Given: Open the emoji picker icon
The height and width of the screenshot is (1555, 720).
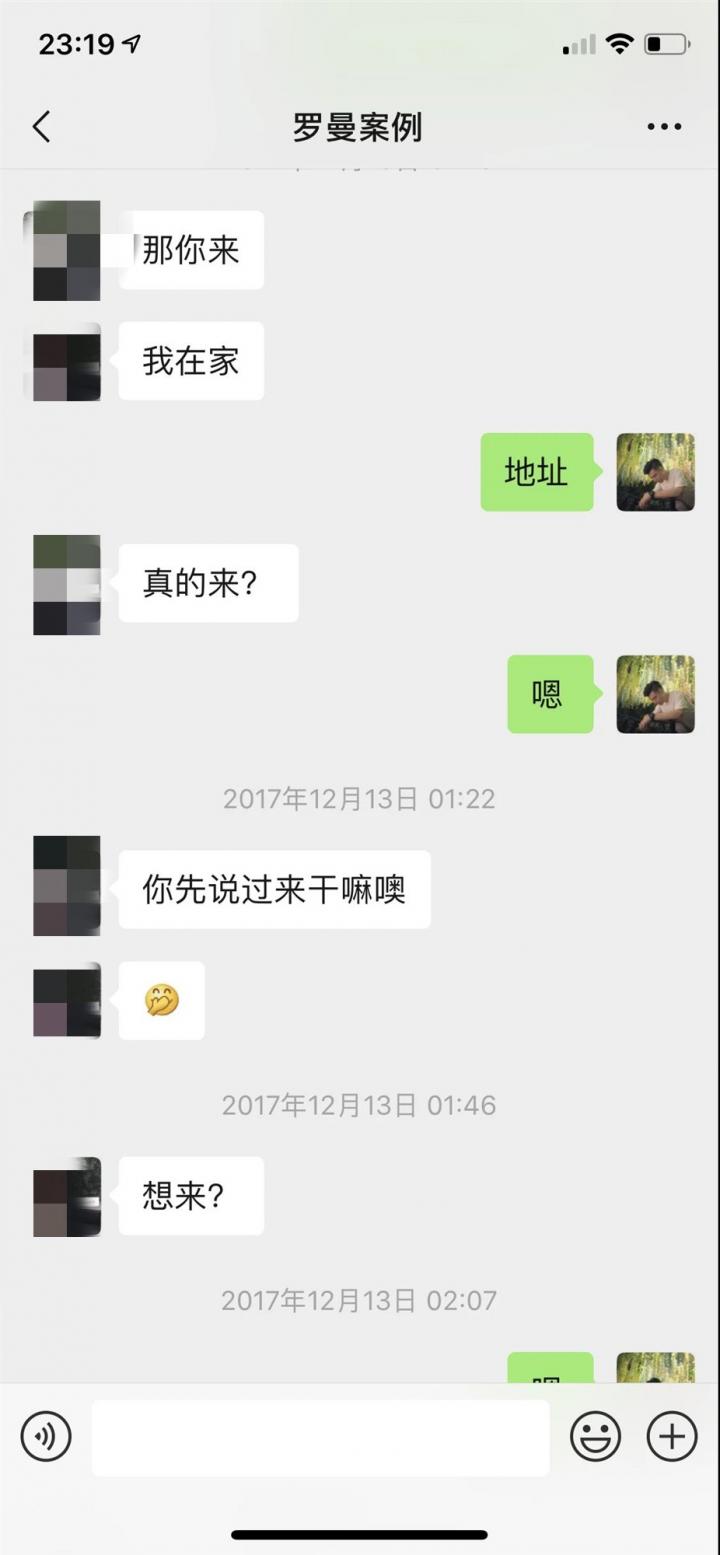Looking at the screenshot, I should (595, 1437).
